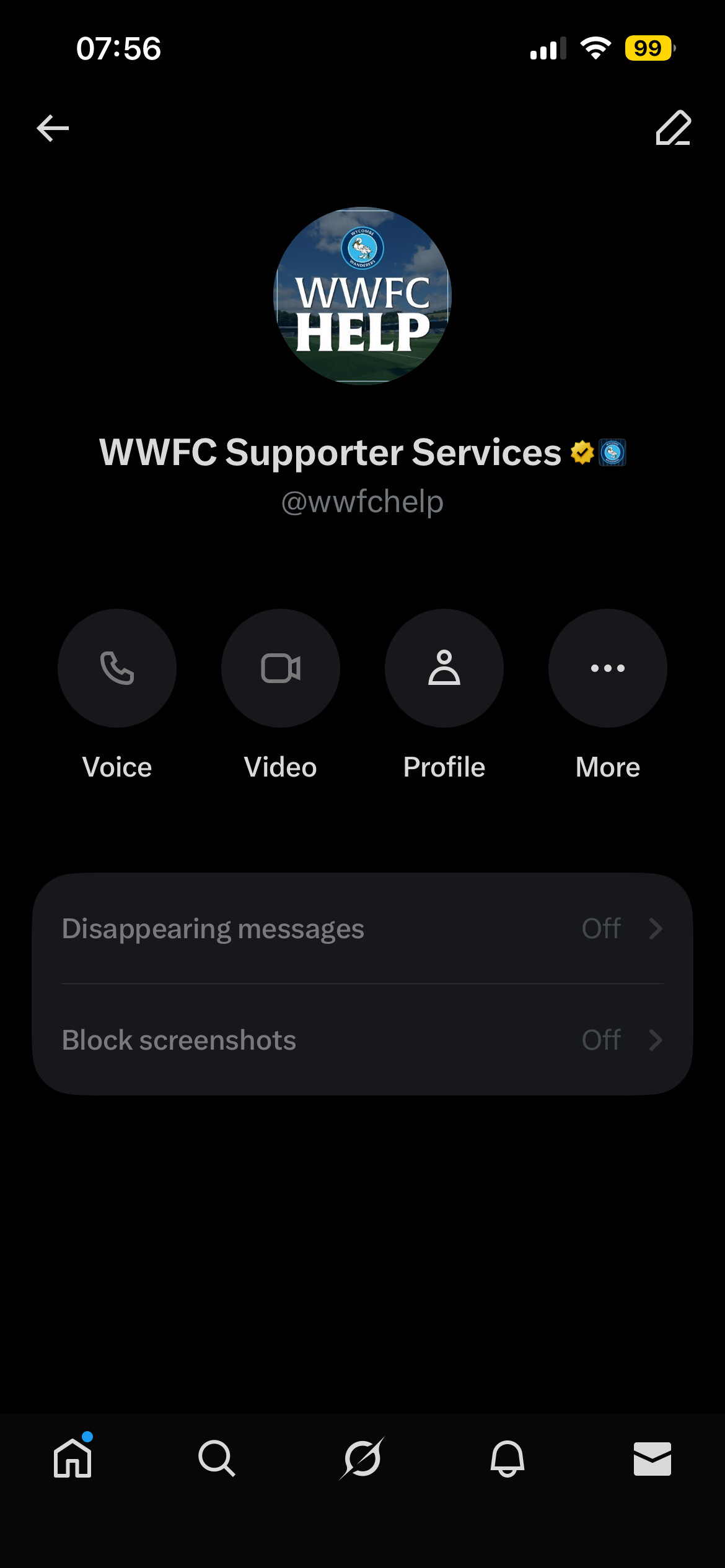
Task: View the WWFC Supporter Services profile
Action: tap(444, 668)
